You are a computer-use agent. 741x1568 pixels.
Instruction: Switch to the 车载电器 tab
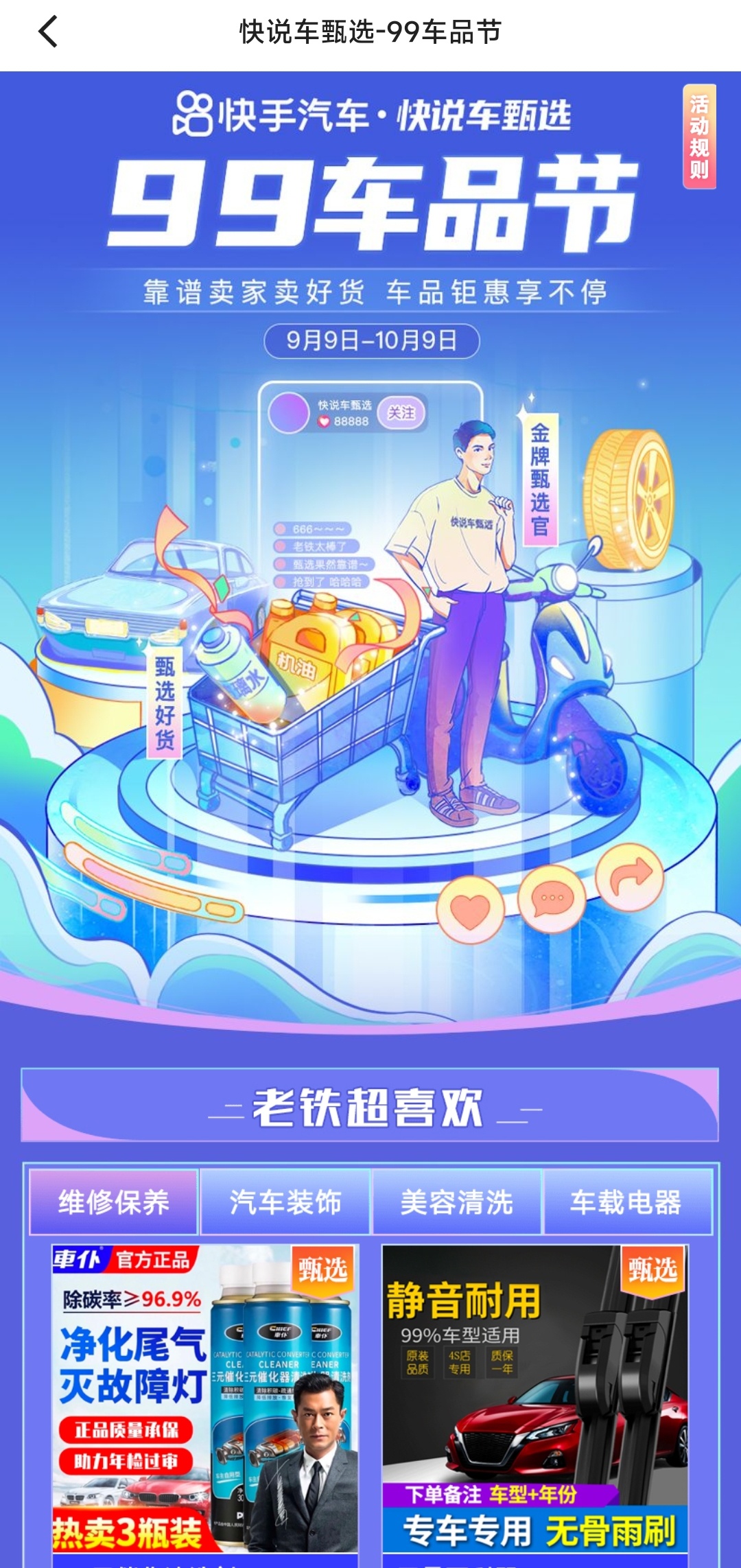pyautogui.click(x=626, y=1202)
